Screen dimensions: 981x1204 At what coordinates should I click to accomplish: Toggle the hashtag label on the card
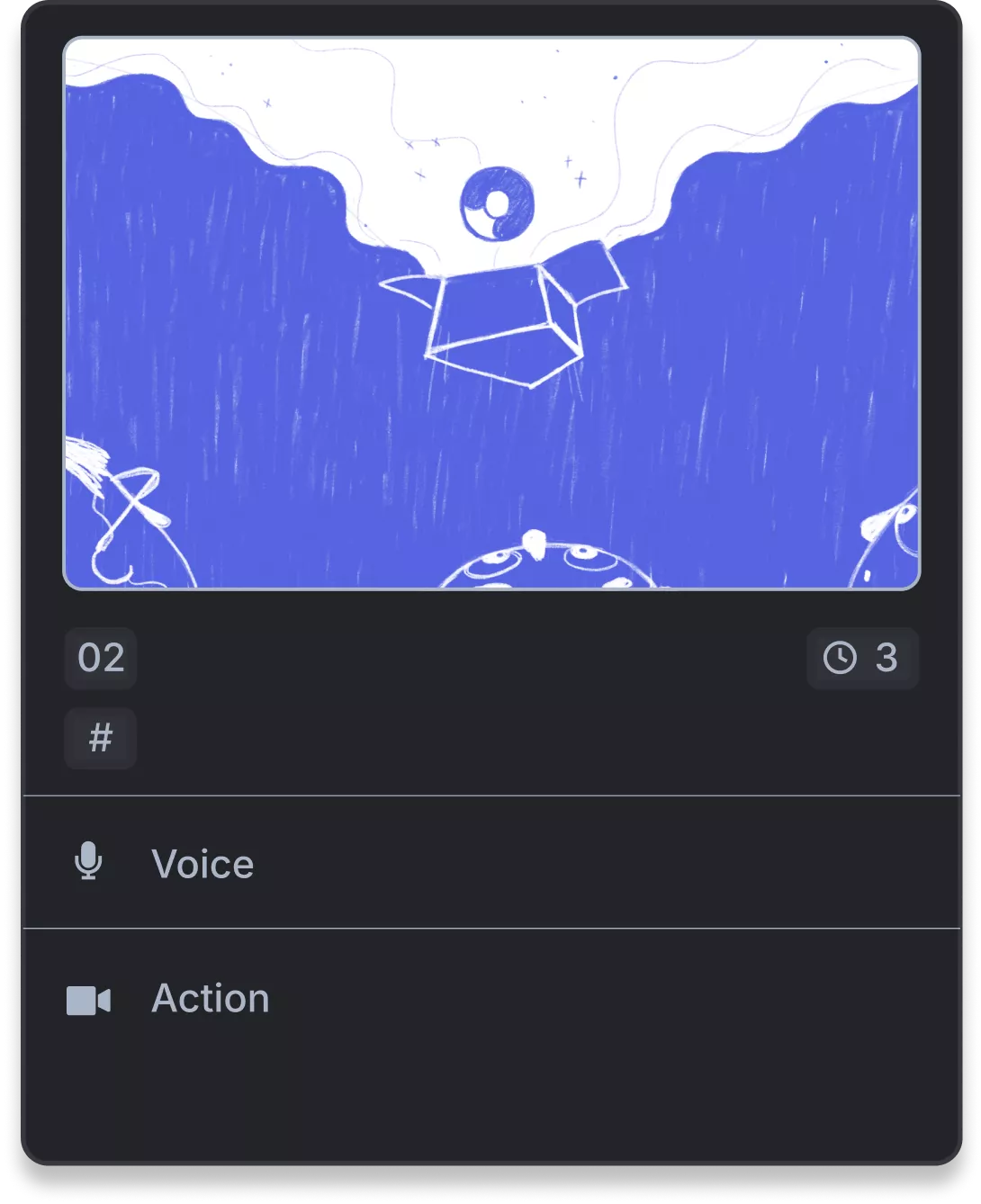(x=100, y=739)
